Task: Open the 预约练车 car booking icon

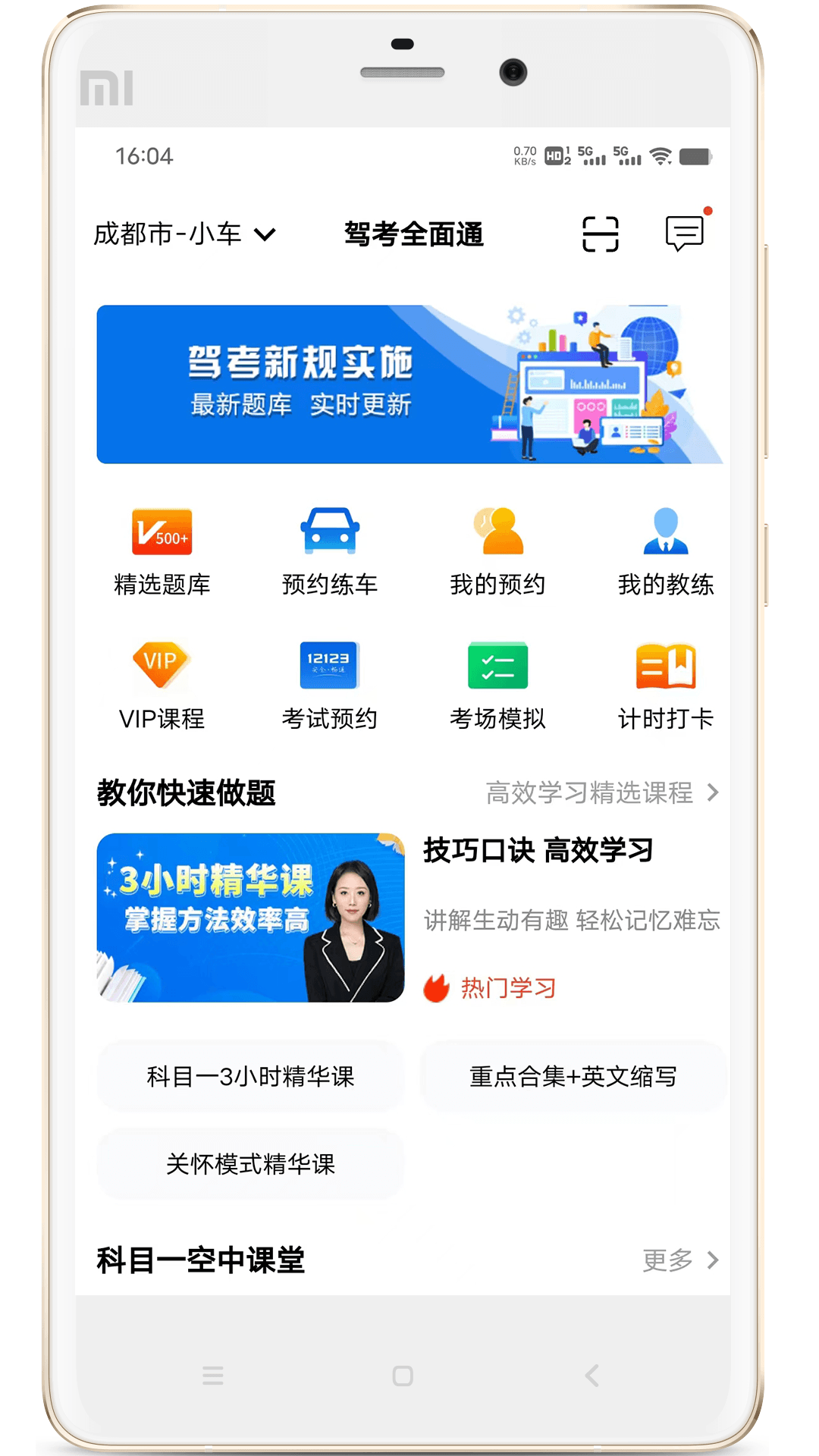Action: (x=330, y=550)
